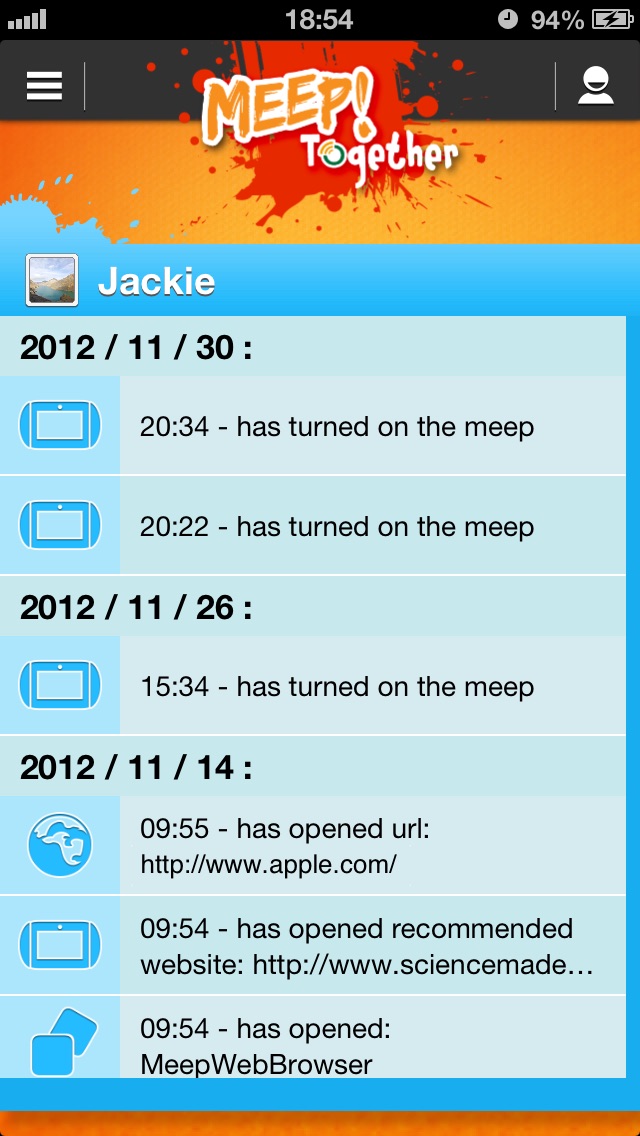Viewport: 640px width, 1136px height.
Task: Open the 09:54 MeepWebBrowser entry
Action: tap(312, 1037)
